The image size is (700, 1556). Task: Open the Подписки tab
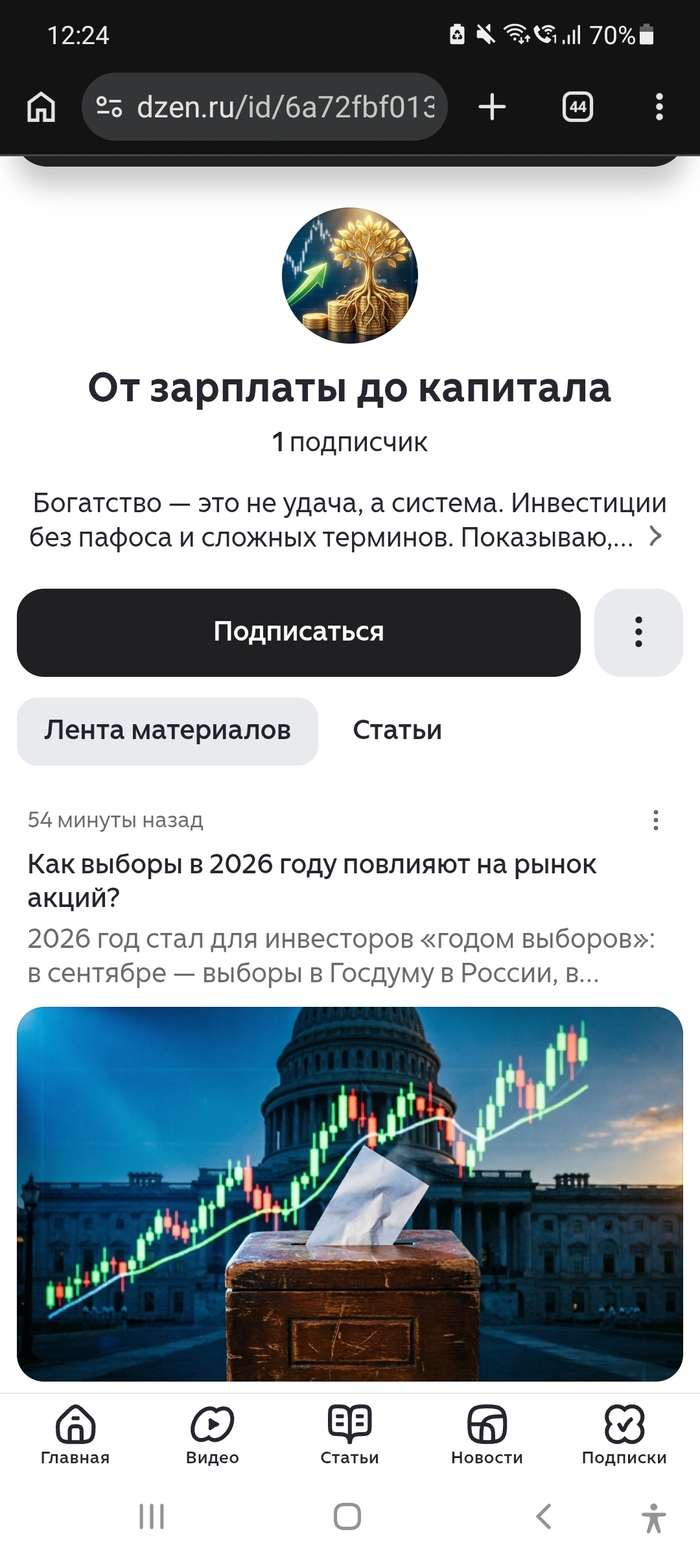(624, 1435)
